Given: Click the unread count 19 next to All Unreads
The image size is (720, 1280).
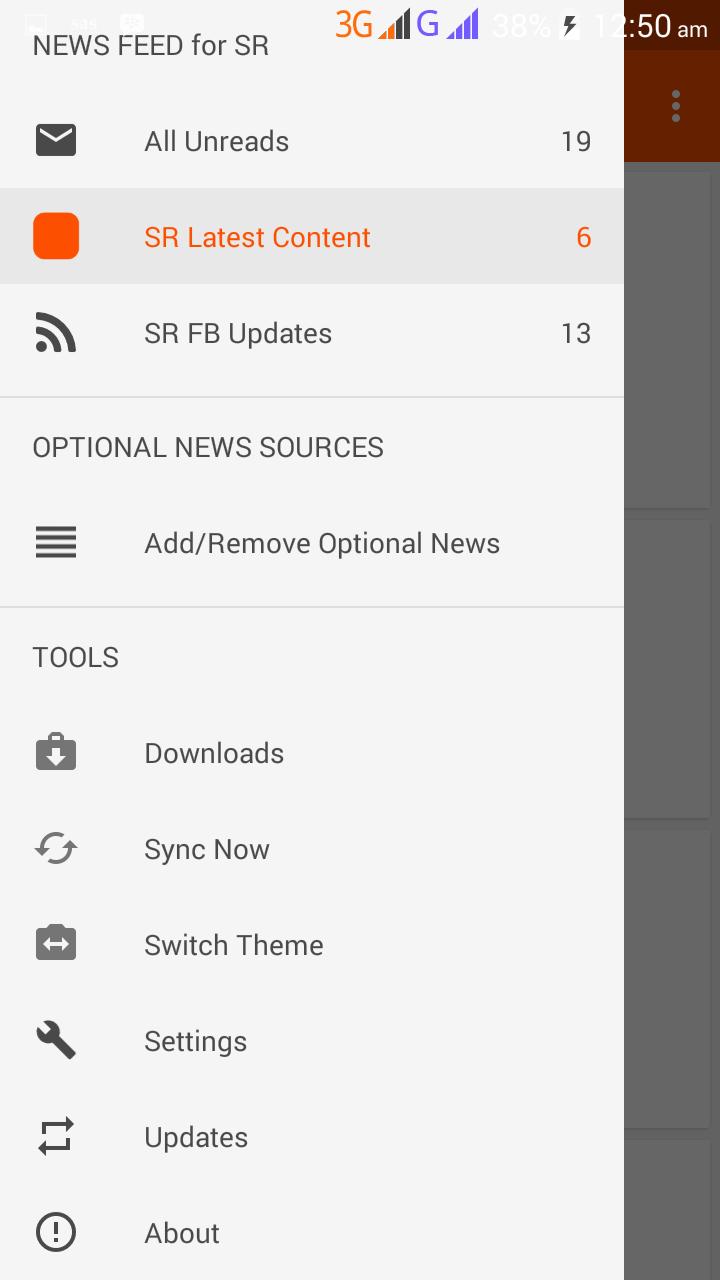Looking at the screenshot, I should tap(576, 141).
